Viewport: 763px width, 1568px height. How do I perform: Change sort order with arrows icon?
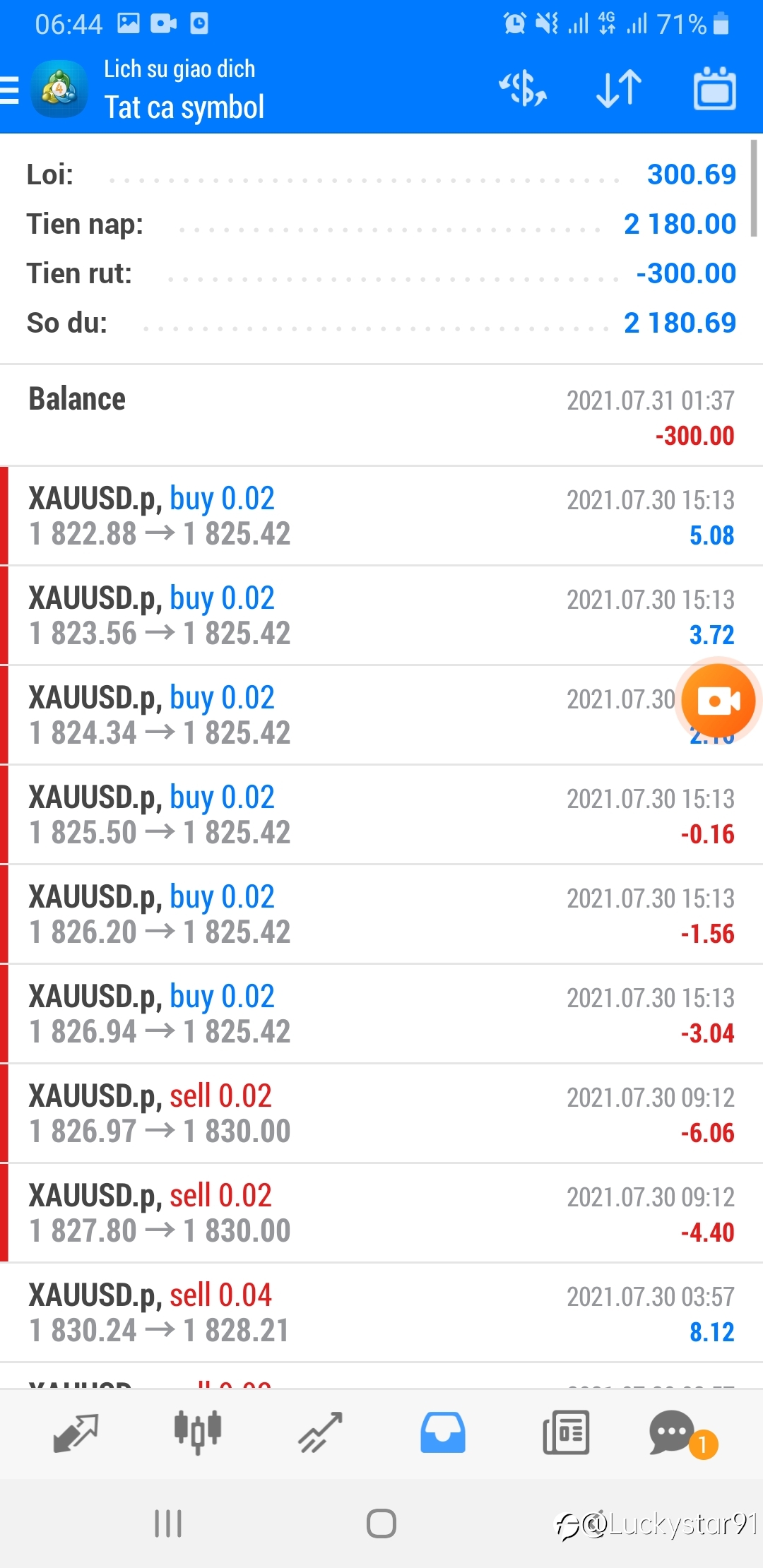619,89
